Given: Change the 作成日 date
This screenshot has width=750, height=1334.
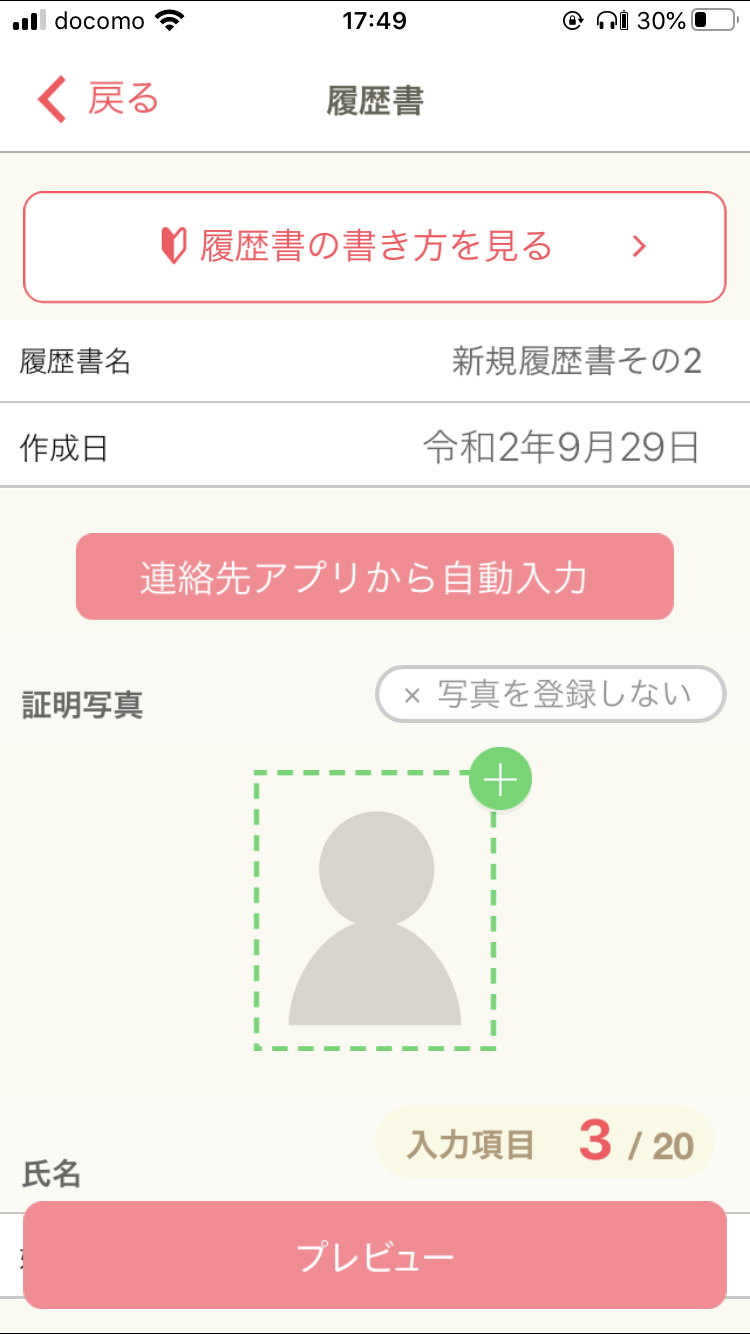Looking at the screenshot, I should point(375,446).
